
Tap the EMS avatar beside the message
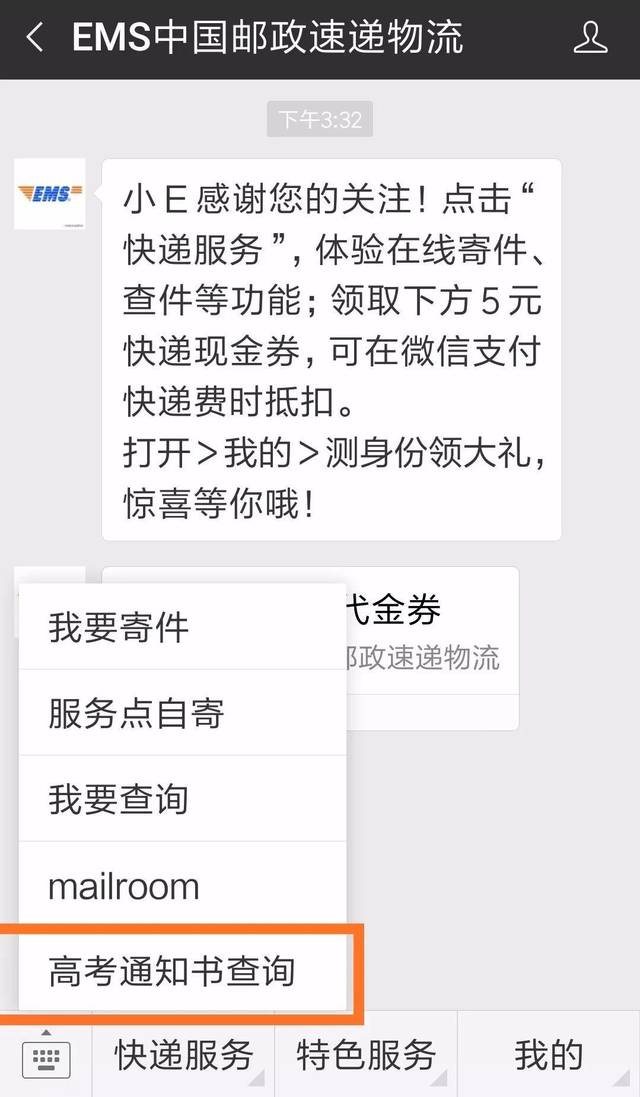pos(49,194)
